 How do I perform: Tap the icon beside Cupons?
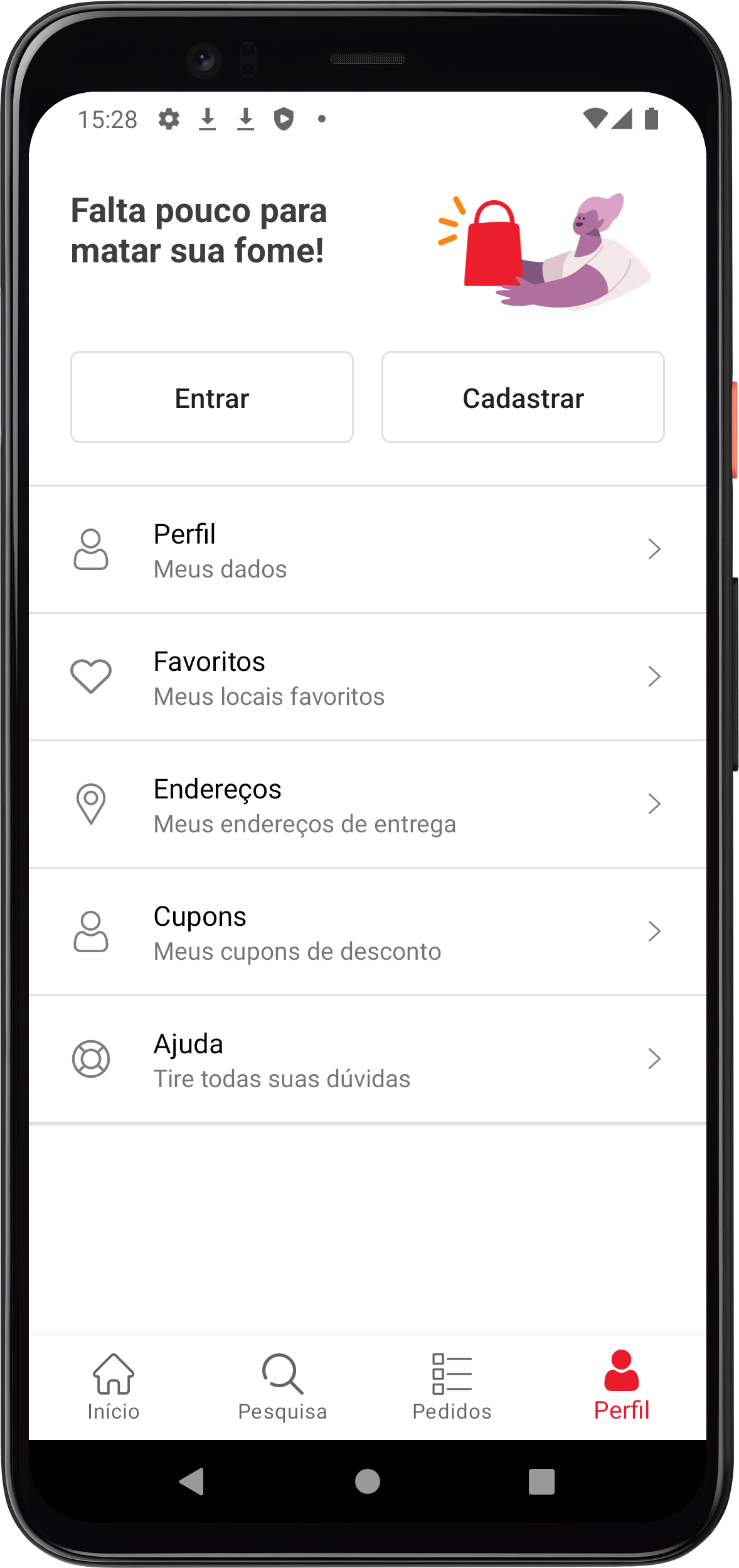[x=92, y=932]
